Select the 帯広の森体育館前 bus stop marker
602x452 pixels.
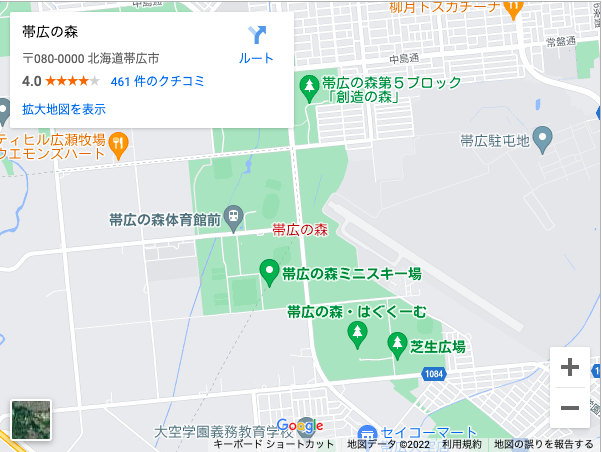pyautogui.click(x=234, y=215)
